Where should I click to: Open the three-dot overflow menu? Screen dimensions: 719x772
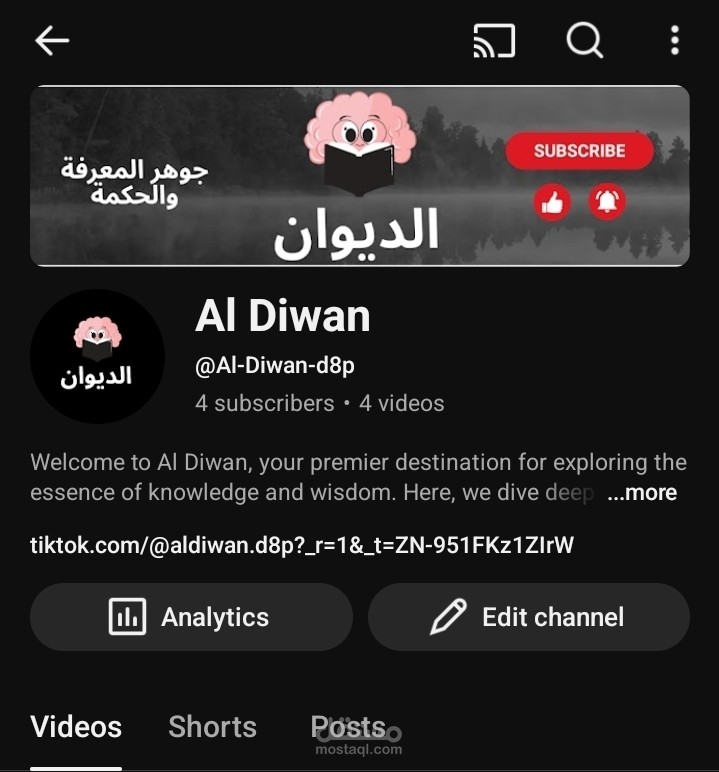click(675, 40)
